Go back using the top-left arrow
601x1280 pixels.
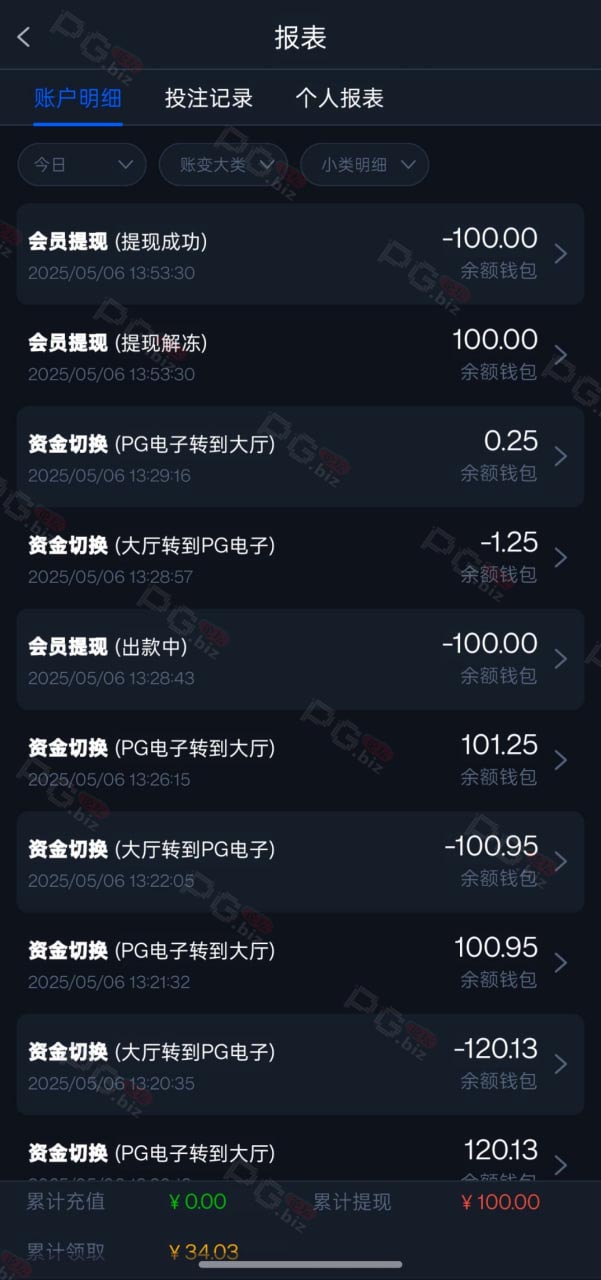(24, 38)
